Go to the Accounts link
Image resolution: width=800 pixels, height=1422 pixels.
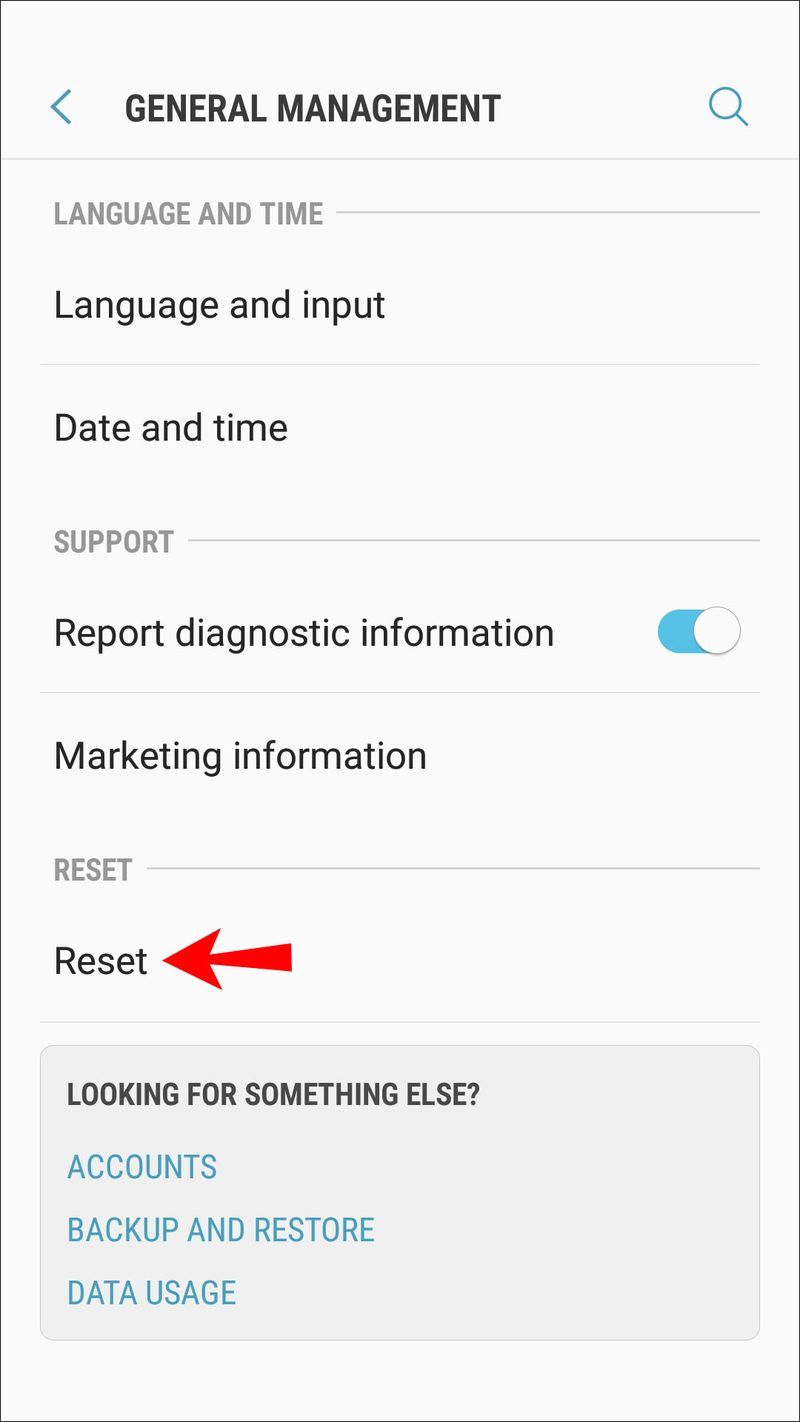click(142, 1167)
